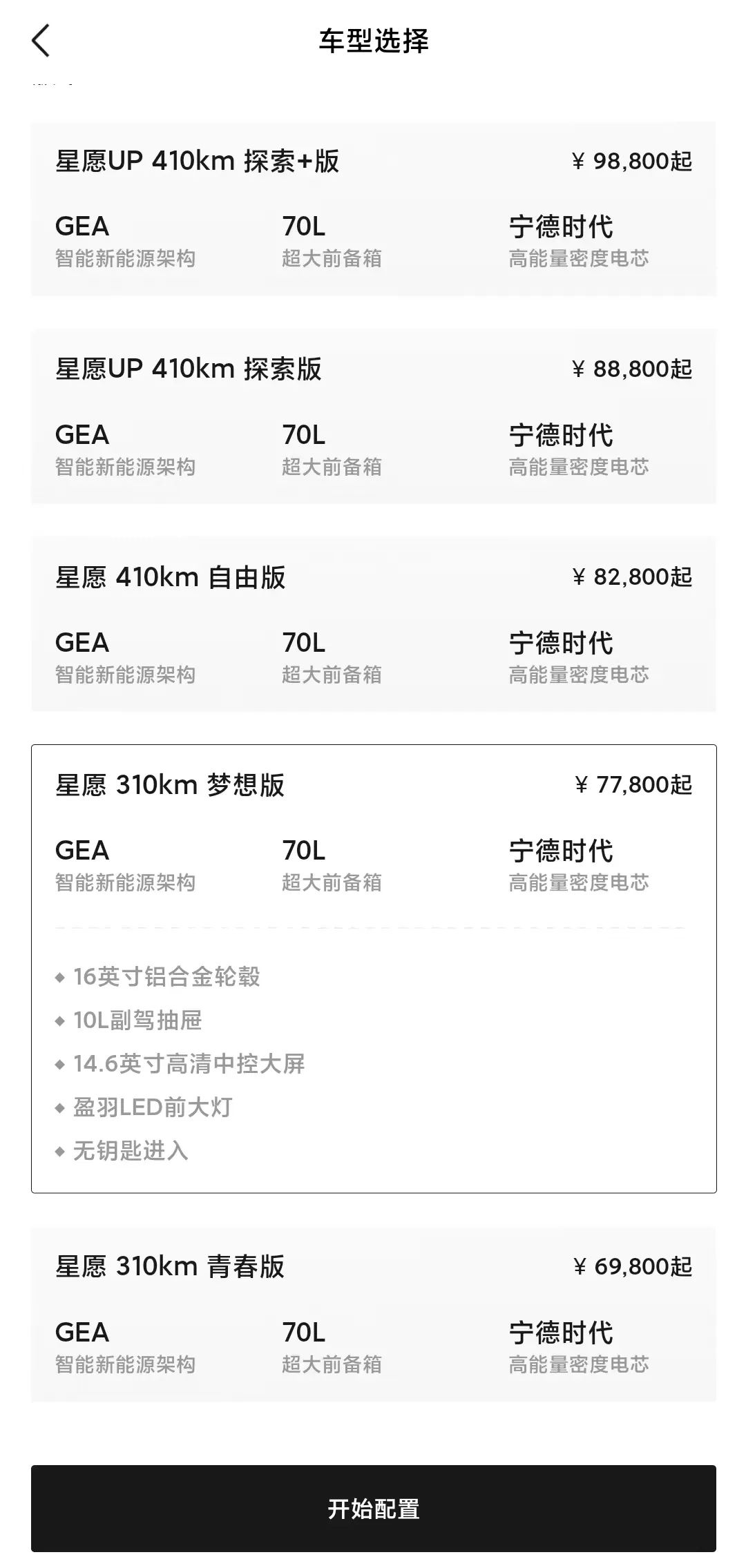Image resolution: width=746 pixels, height=1568 pixels.
Task: Choose 星愿UP 410km 探索版 at ¥88,800
Action: click(373, 416)
